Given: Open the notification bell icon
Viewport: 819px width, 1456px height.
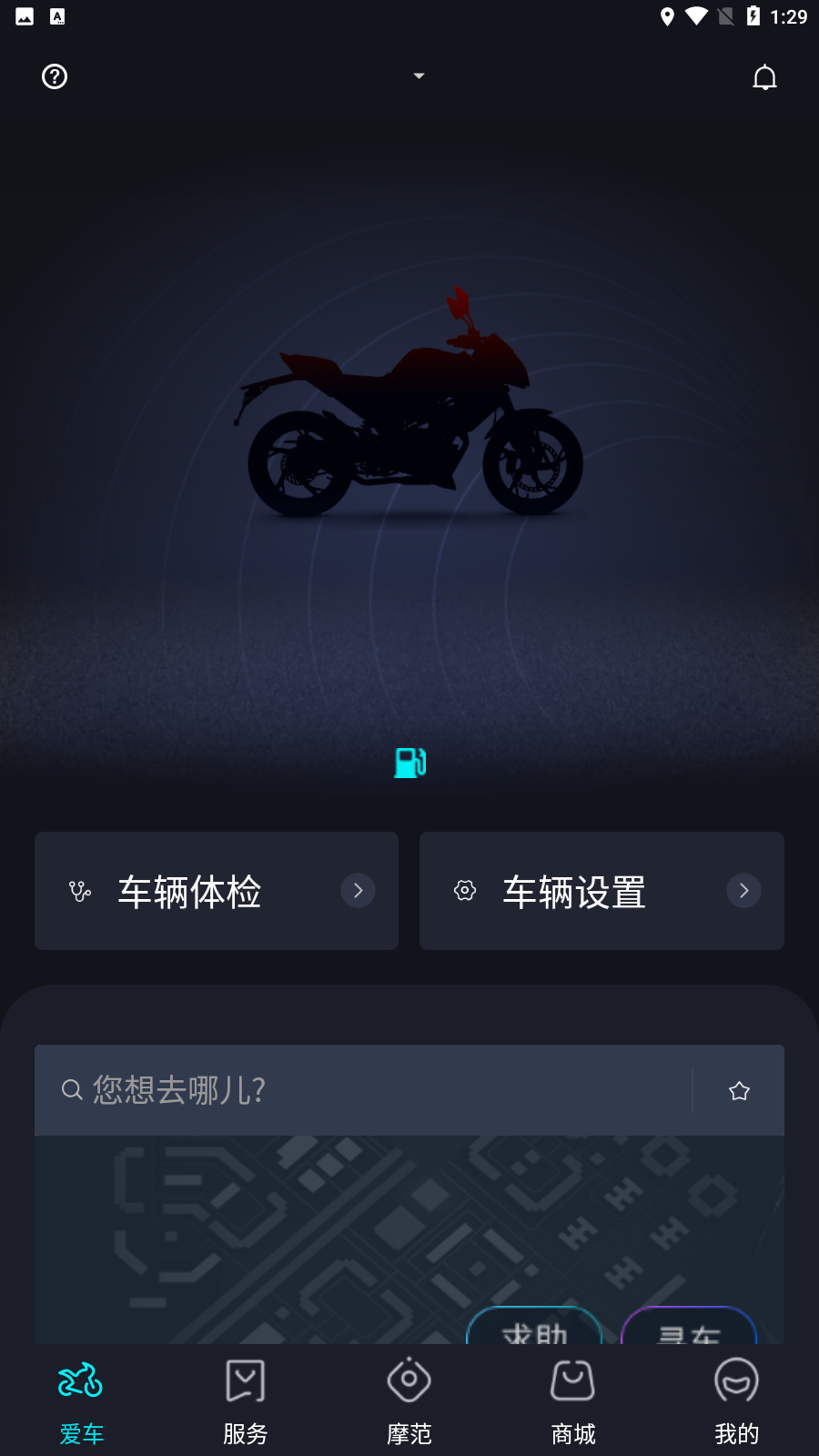Looking at the screenshot, I should (x=765, y=76).
